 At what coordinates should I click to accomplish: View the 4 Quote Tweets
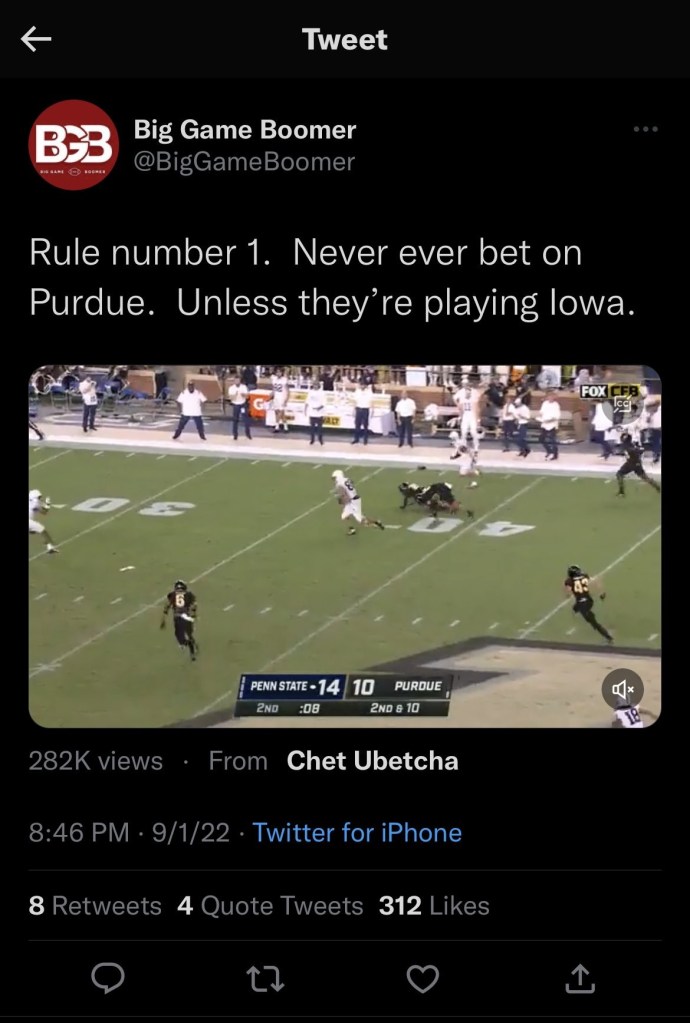(270, 906)
